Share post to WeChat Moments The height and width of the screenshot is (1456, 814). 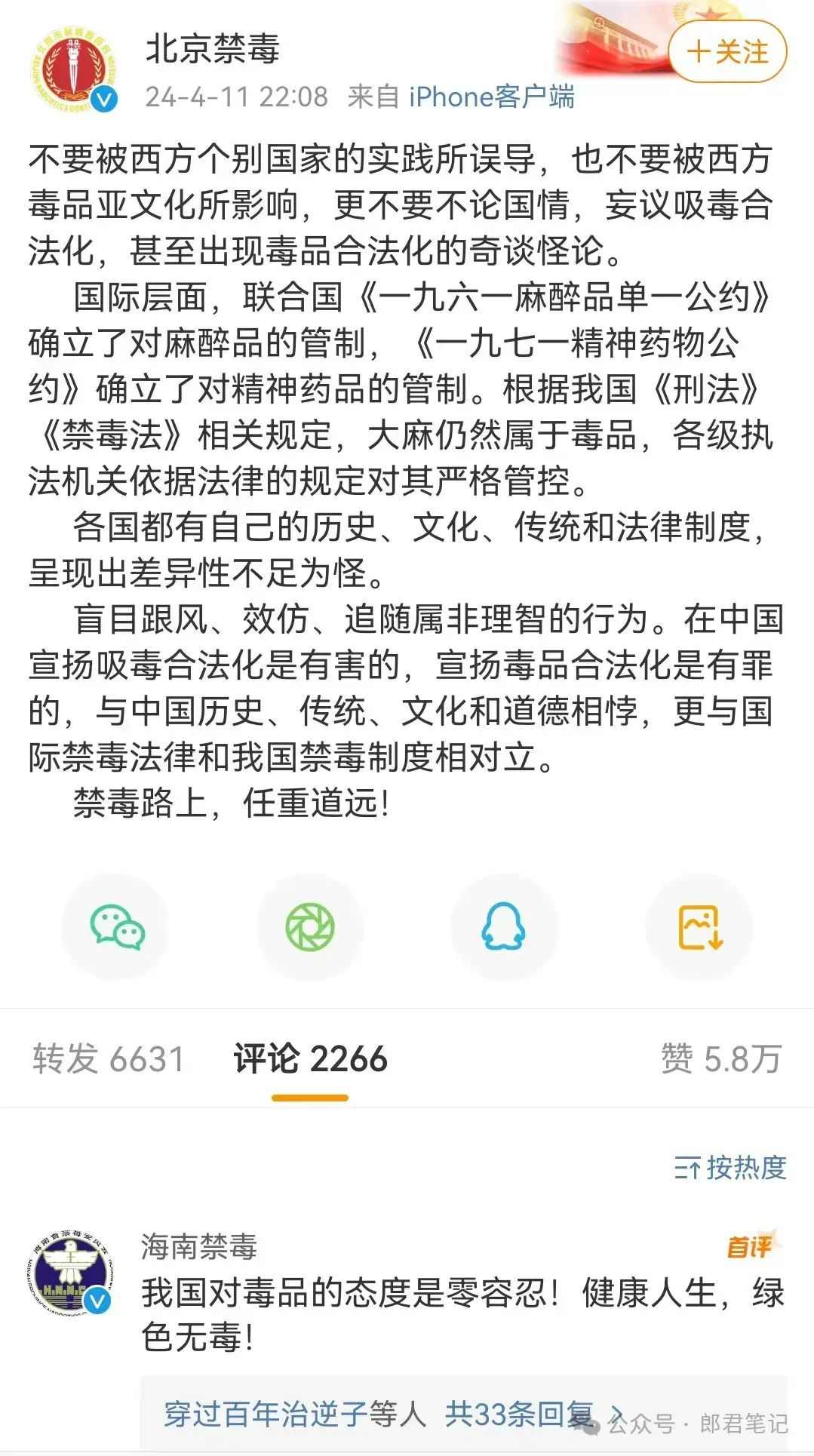(x=310, y=927)
